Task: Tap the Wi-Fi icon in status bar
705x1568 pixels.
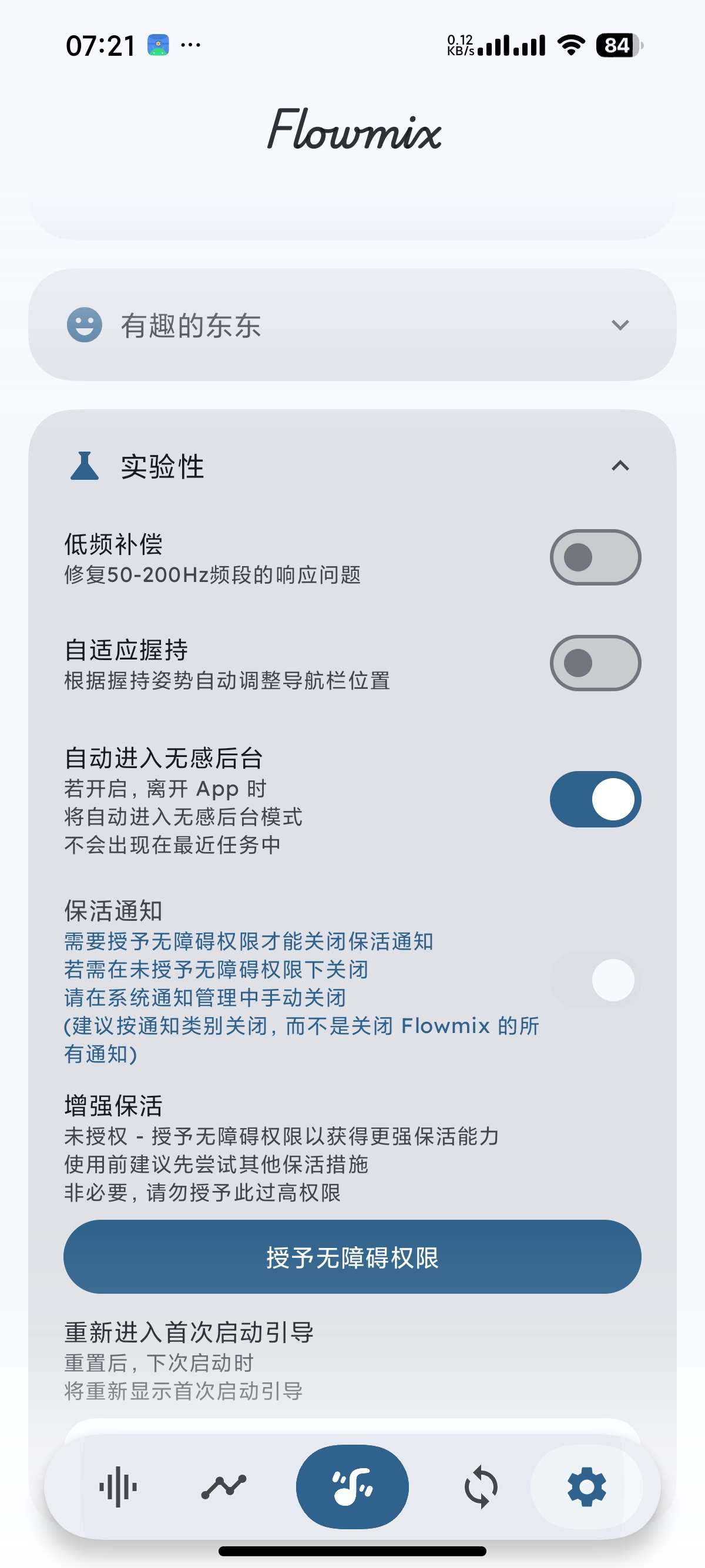Action: click(571, 45)
